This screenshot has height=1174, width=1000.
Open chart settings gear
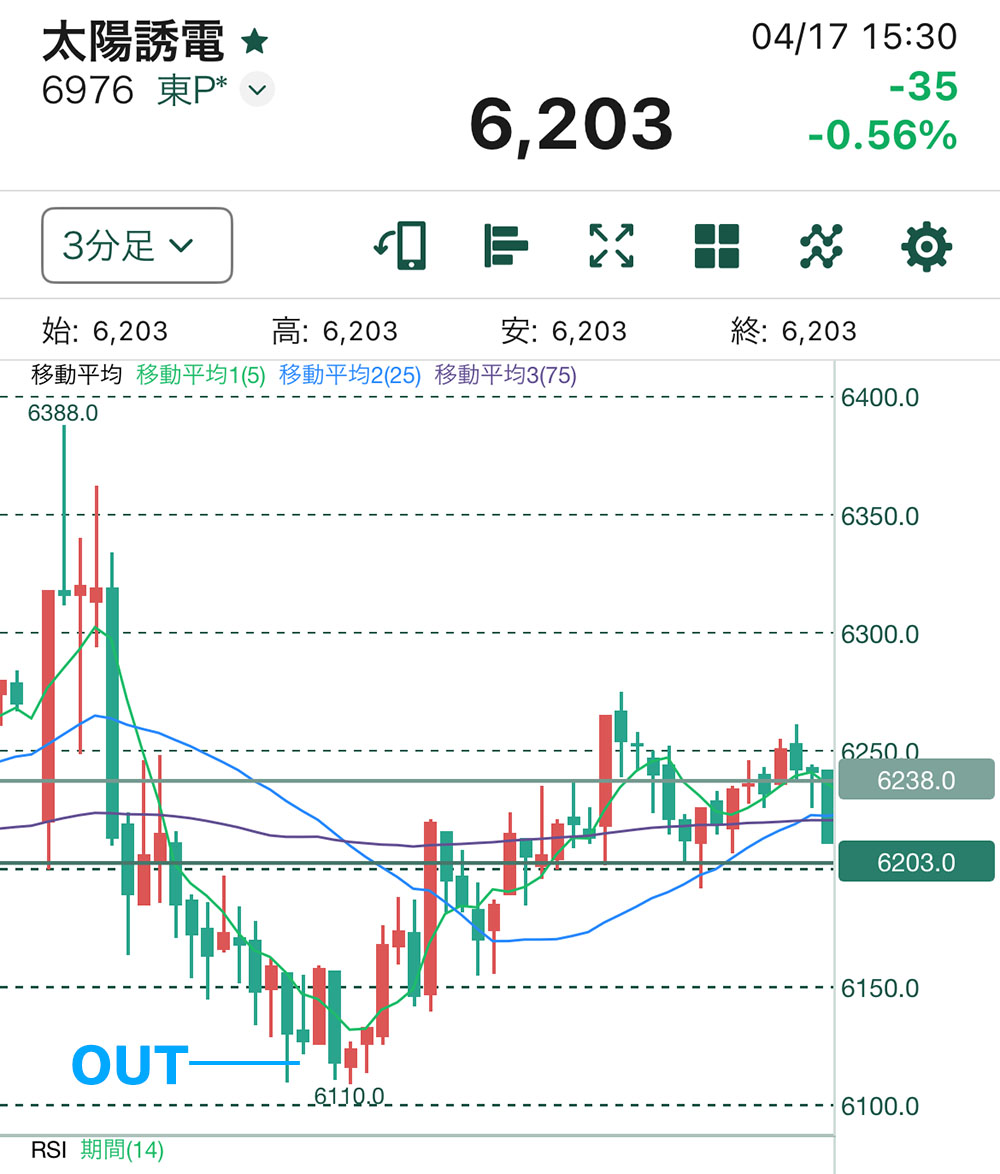(926, 246)
